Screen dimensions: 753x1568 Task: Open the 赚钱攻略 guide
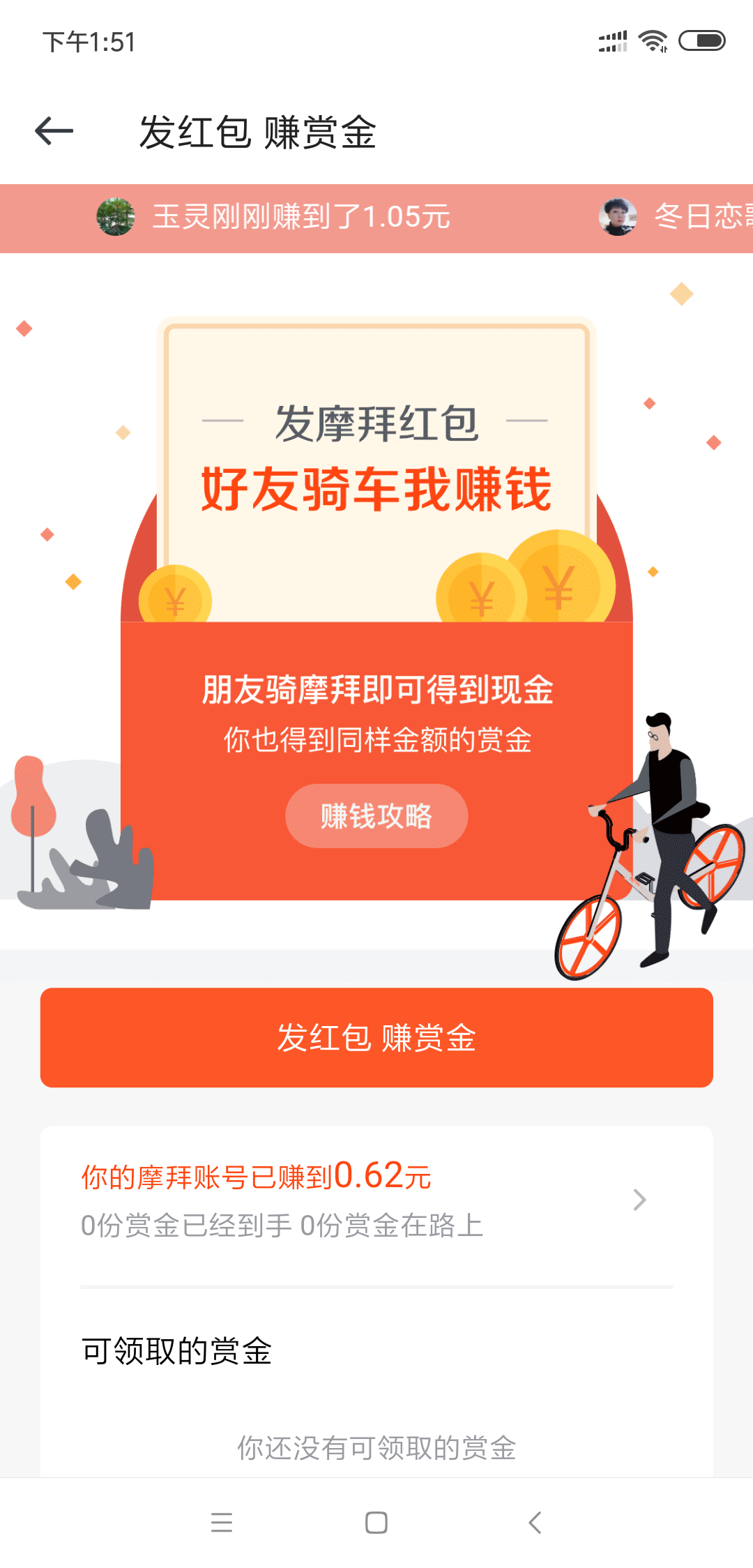click(376, 816)
